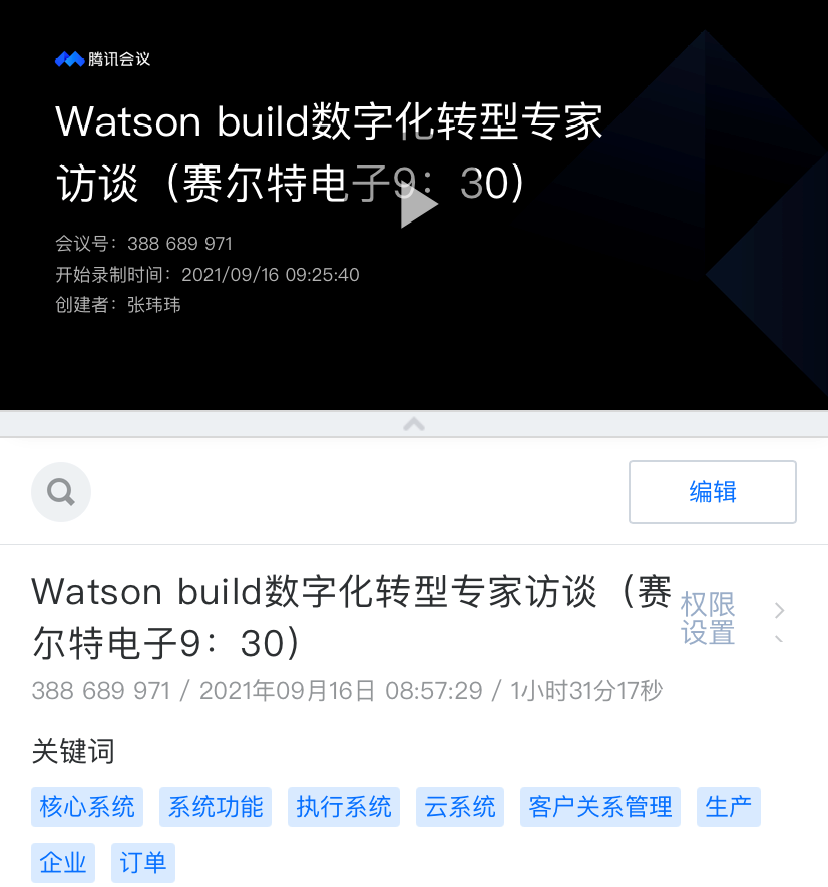
Task: Select the 生产 keyword chip
Action: coord(729,807)
